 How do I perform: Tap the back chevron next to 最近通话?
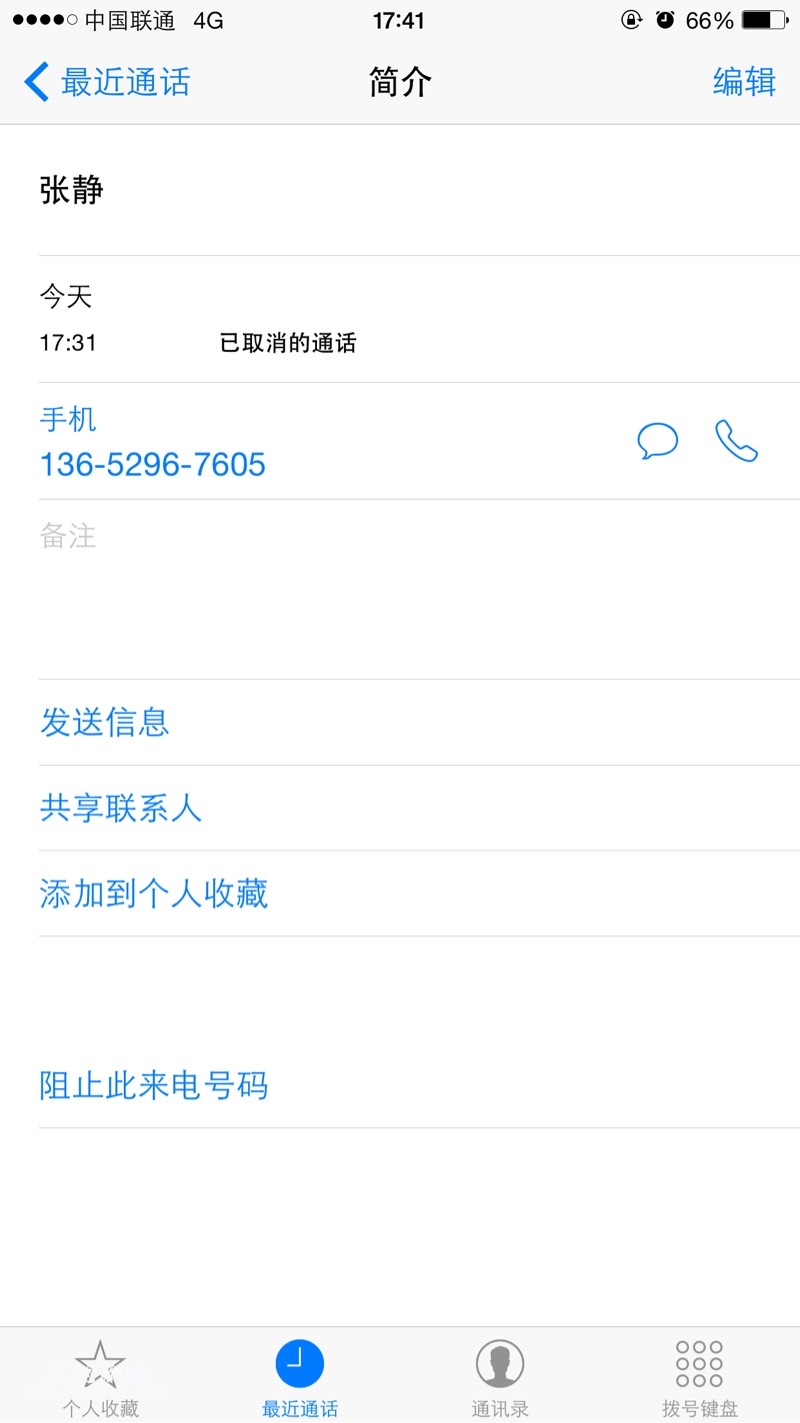tap(36, 83)
